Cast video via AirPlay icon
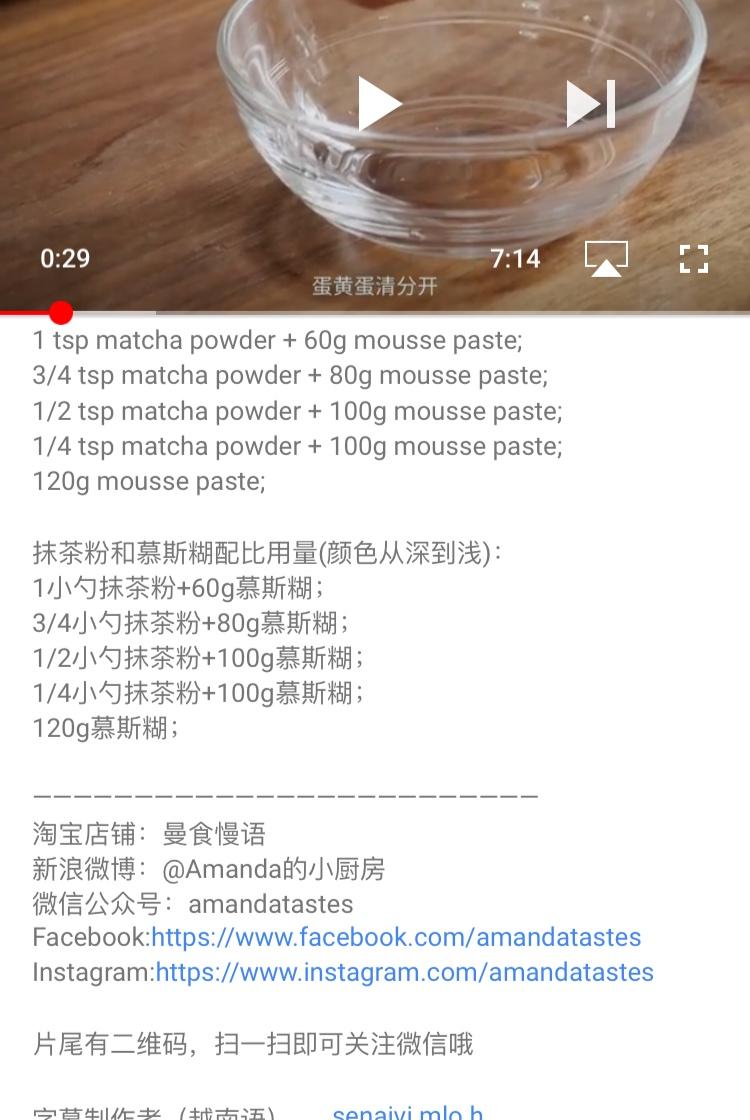750x1120 pixels. pyautogui.click(x=606, y=259)
